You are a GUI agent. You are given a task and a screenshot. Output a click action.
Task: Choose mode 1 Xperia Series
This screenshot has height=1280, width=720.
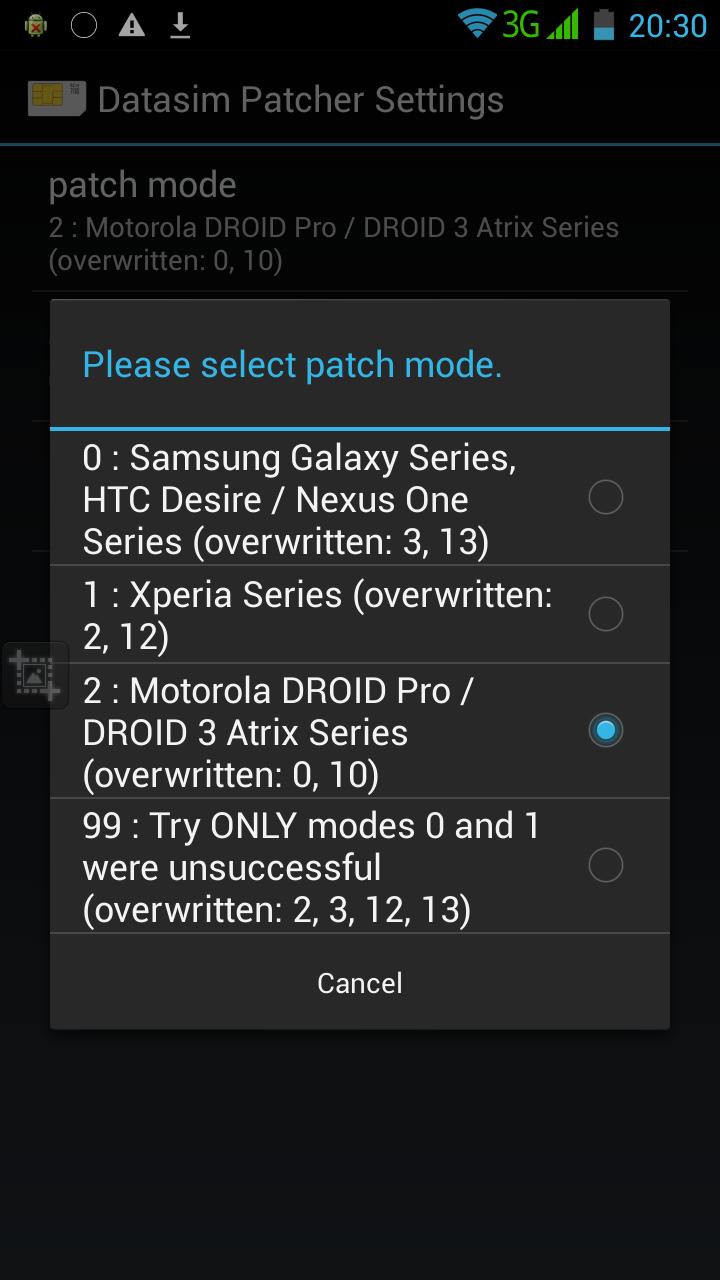click(x=360, y=614)
